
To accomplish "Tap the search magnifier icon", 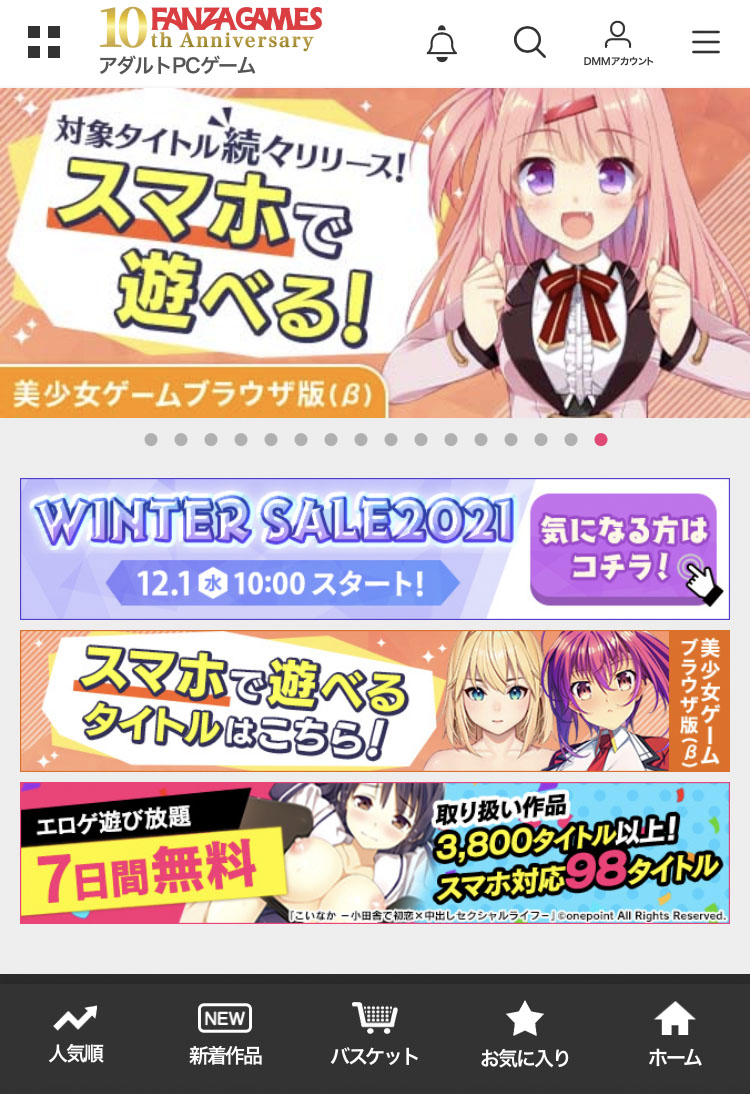I will tap(529, 42).
